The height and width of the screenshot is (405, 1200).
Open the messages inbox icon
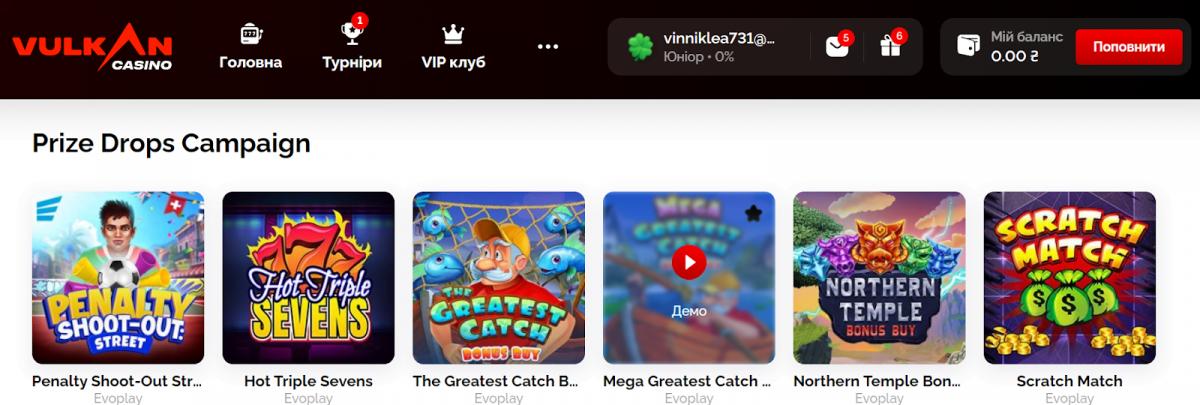point(838,46)
